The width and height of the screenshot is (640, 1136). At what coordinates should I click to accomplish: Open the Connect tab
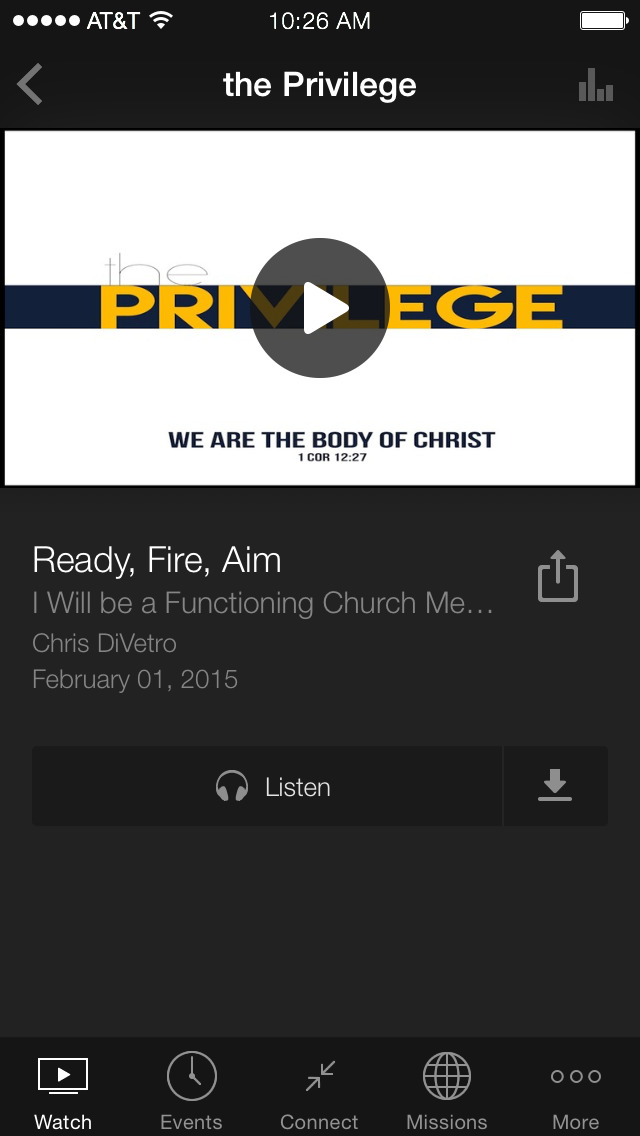point(319,1092)
